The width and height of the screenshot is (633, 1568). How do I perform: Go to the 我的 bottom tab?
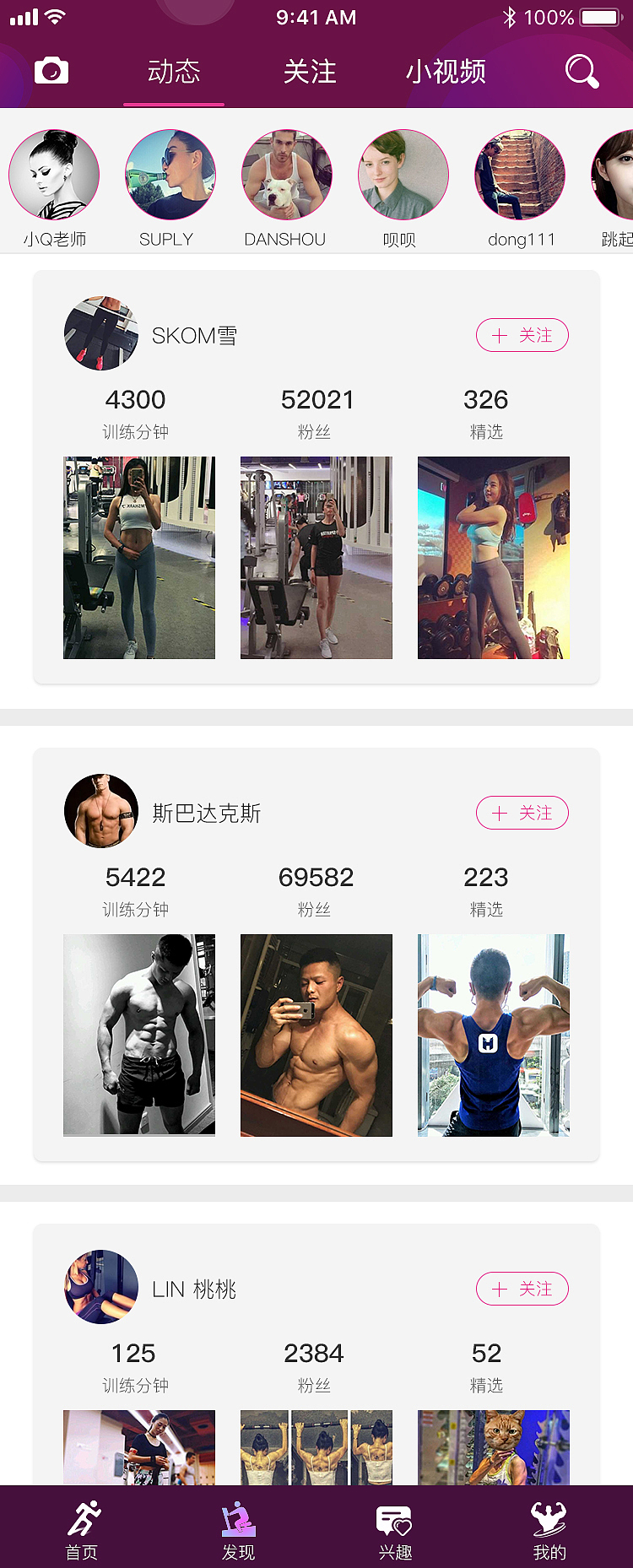click(x=549, y=1529)
